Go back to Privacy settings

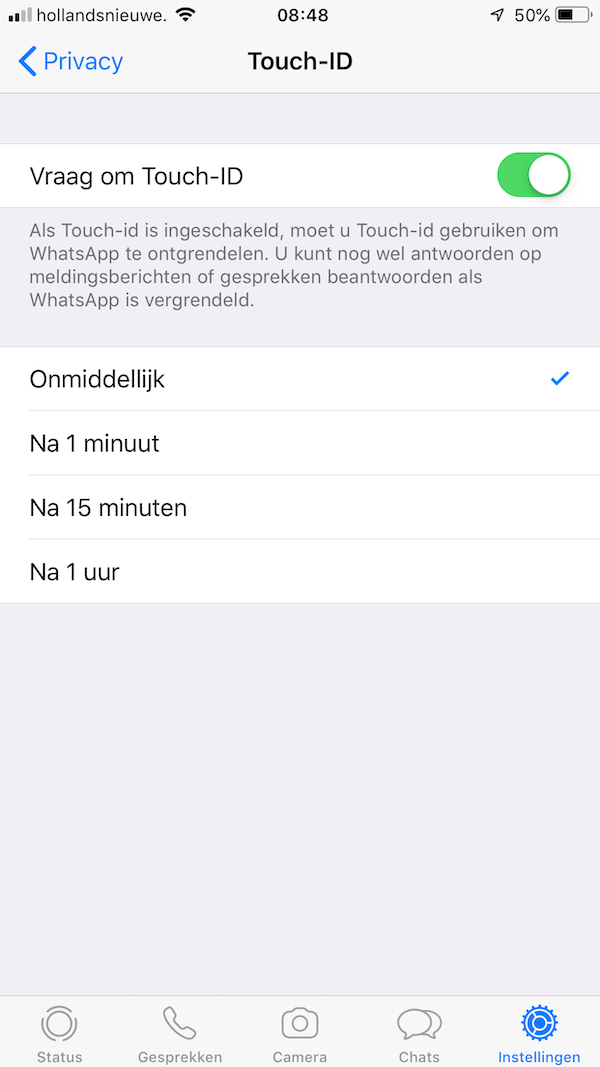point(70,62)
